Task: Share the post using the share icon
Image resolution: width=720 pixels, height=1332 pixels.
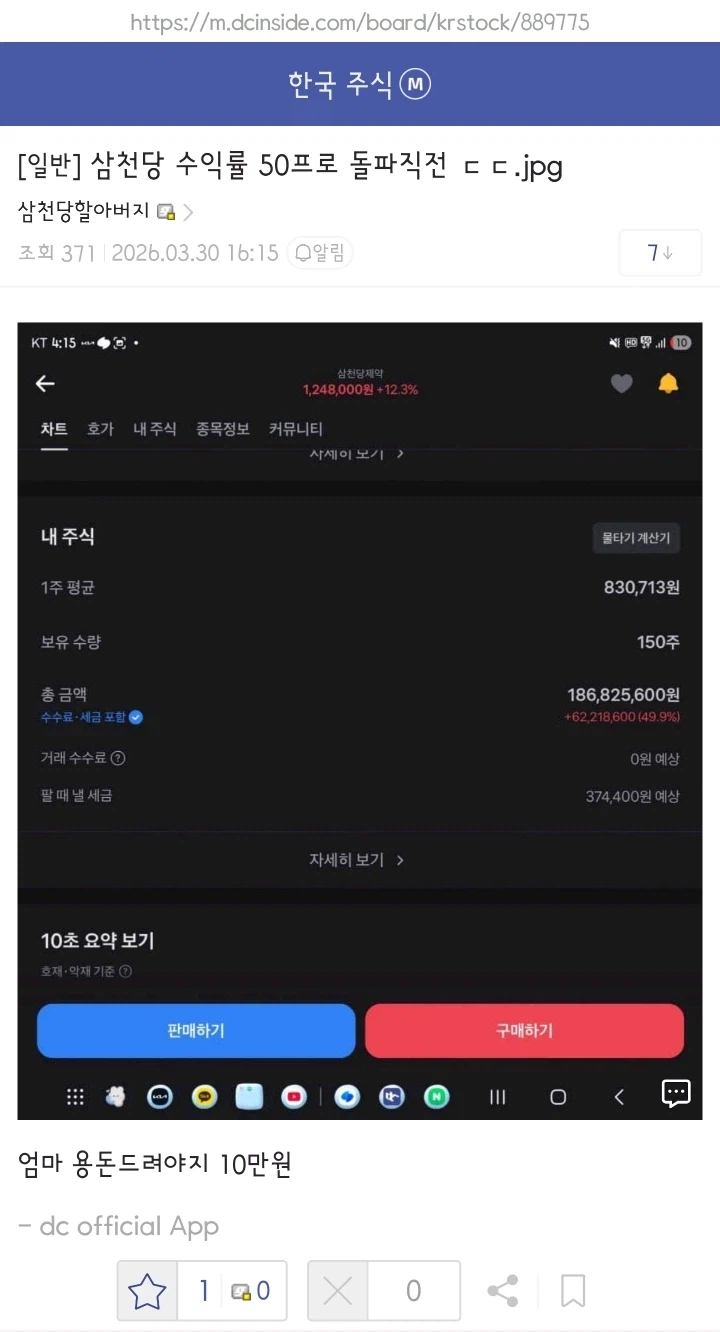Action: (502, 1290)
